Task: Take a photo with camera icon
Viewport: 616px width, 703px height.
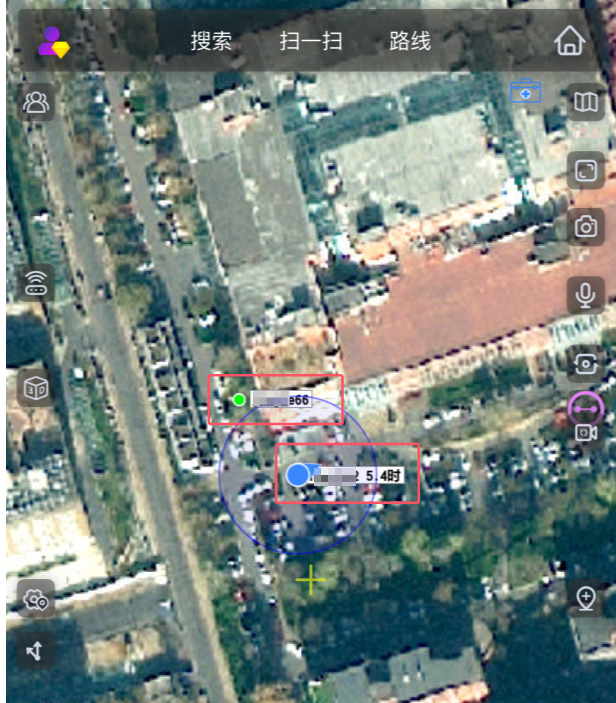Action: 585,226
